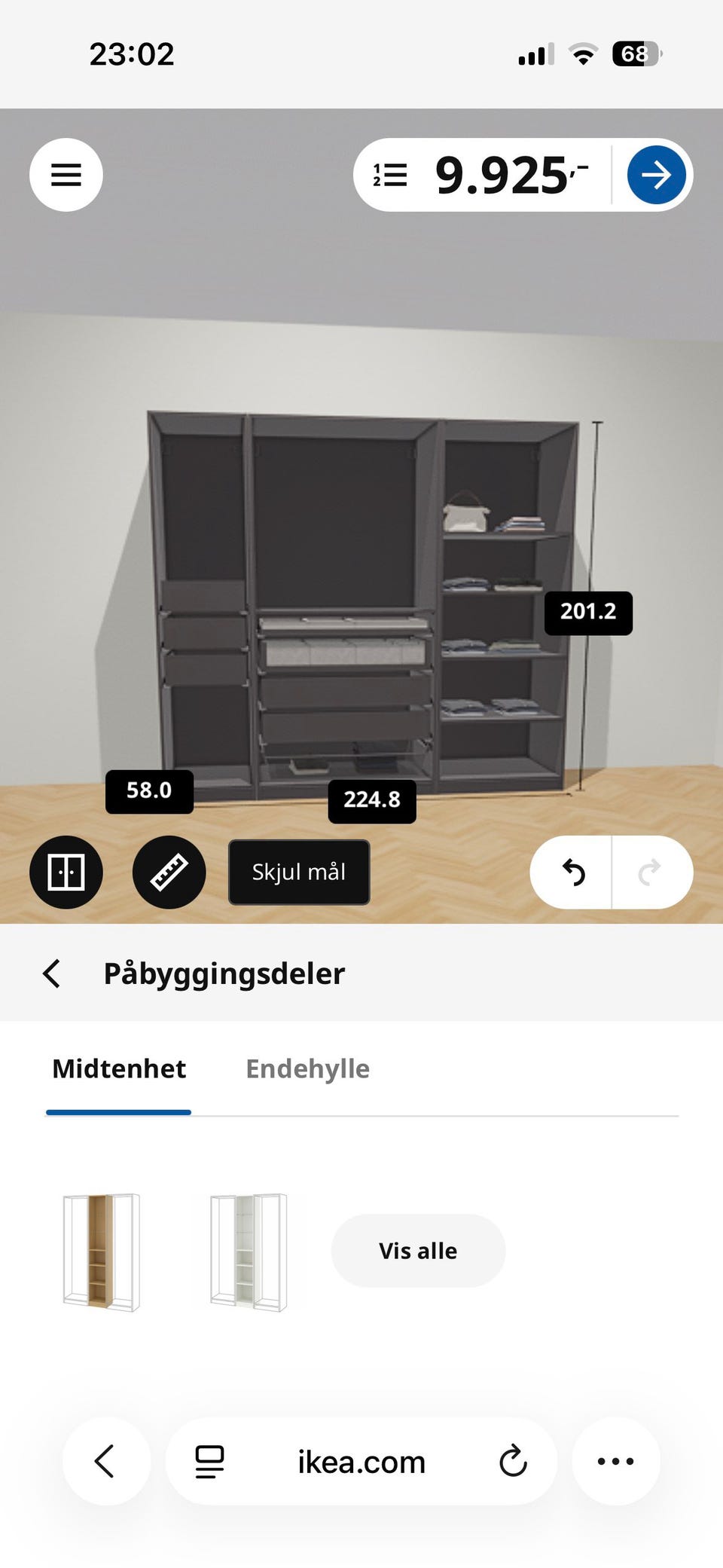This screenshot has width=723, height=1568.
Task: Proceed with the blue arrow button
Action: click(x=656, y=174)
